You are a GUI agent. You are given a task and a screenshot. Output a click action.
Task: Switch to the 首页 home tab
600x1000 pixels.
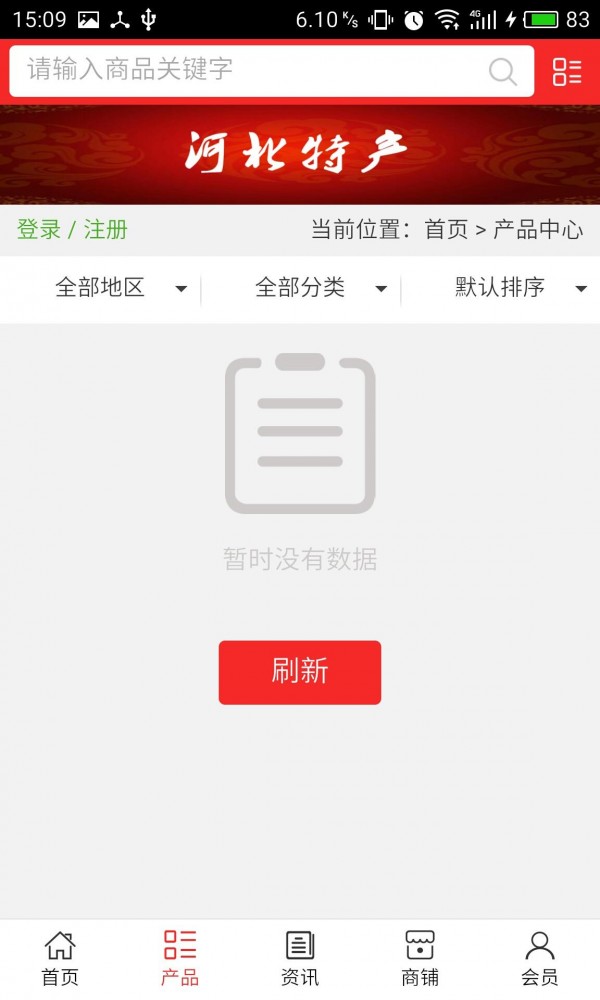click(x=60, y=958)
